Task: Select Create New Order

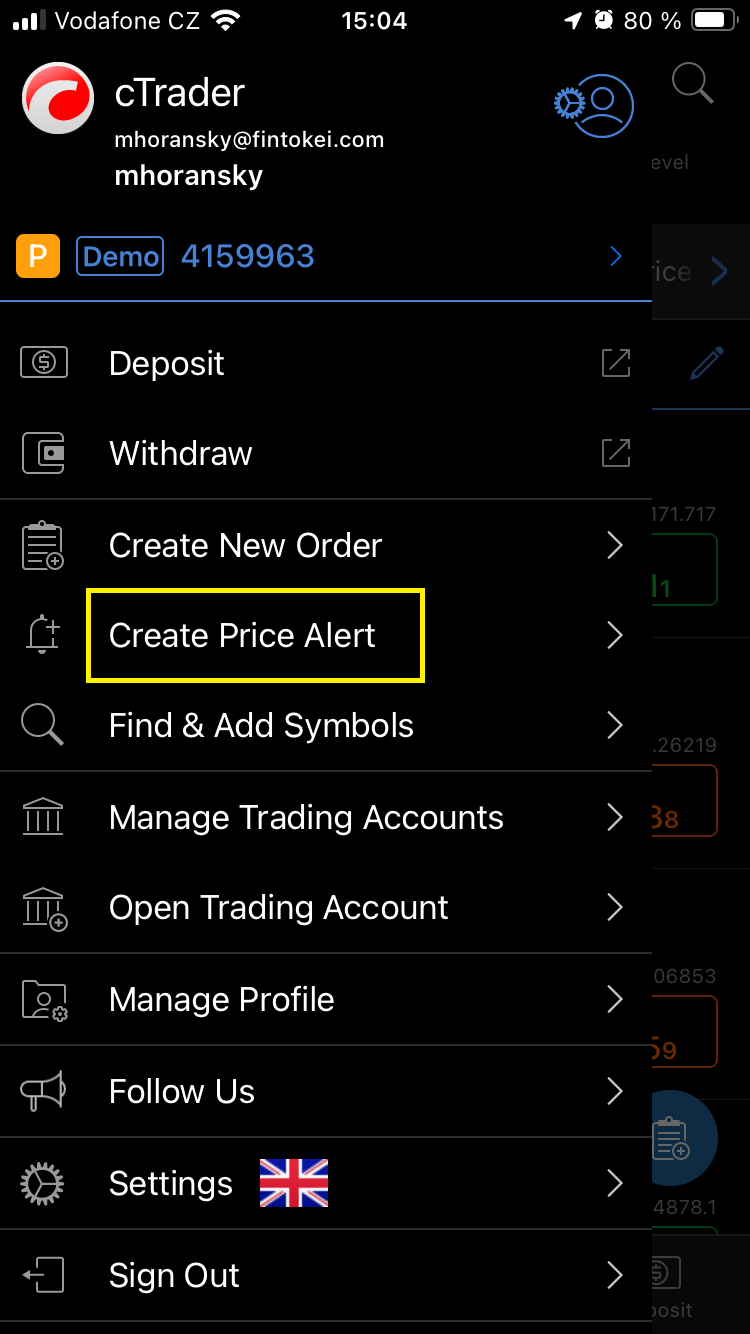Action: [x=325, y=545]
